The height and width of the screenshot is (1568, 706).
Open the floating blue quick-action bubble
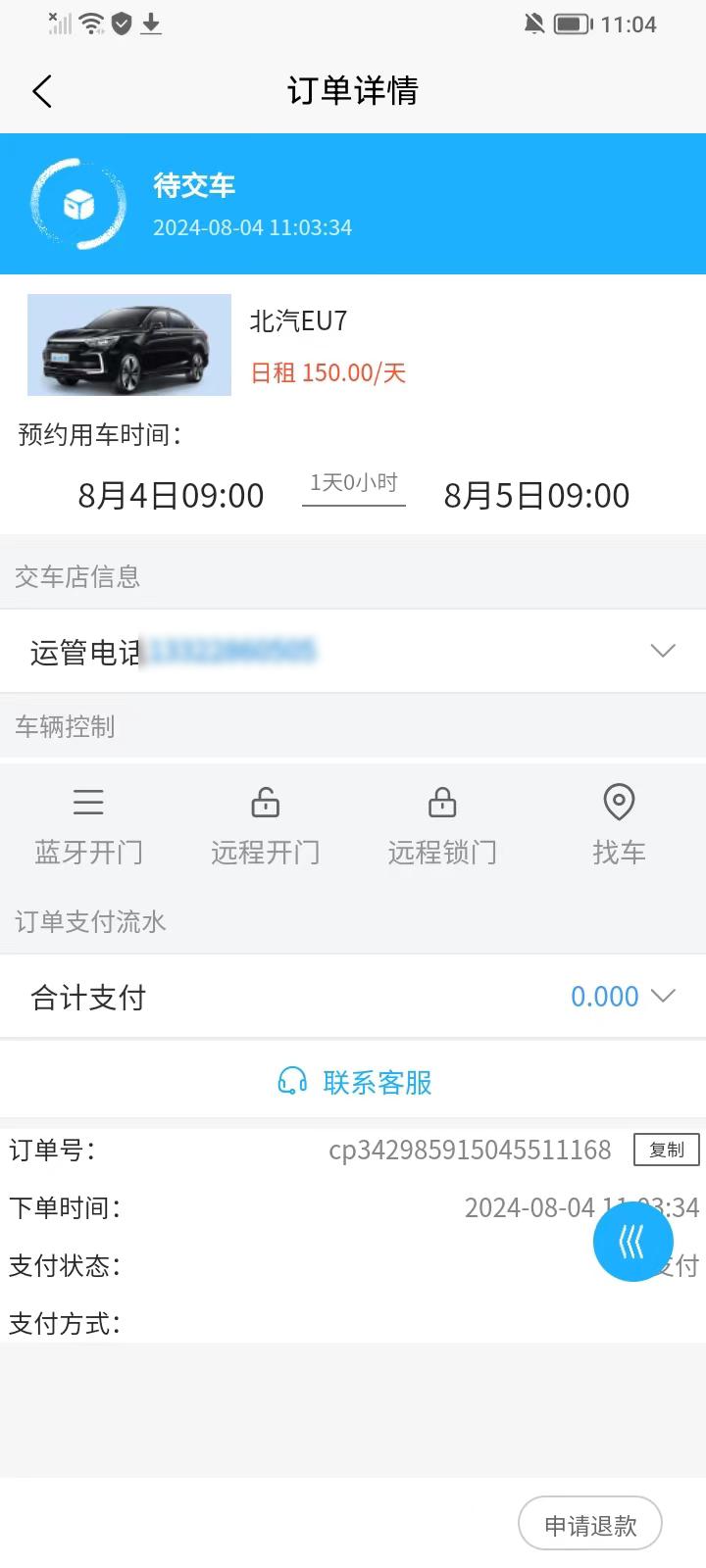[632, 1242]
